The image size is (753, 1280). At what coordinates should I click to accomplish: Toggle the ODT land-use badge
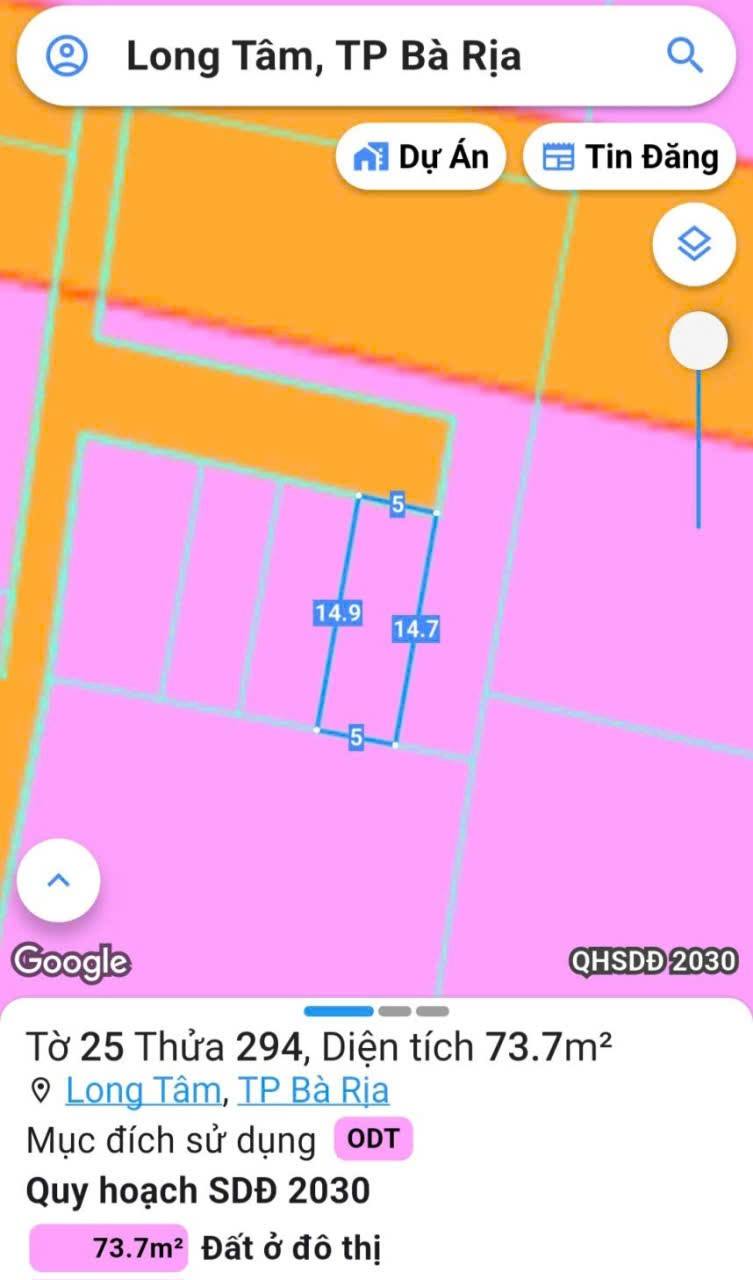(x=373, y=1139)
